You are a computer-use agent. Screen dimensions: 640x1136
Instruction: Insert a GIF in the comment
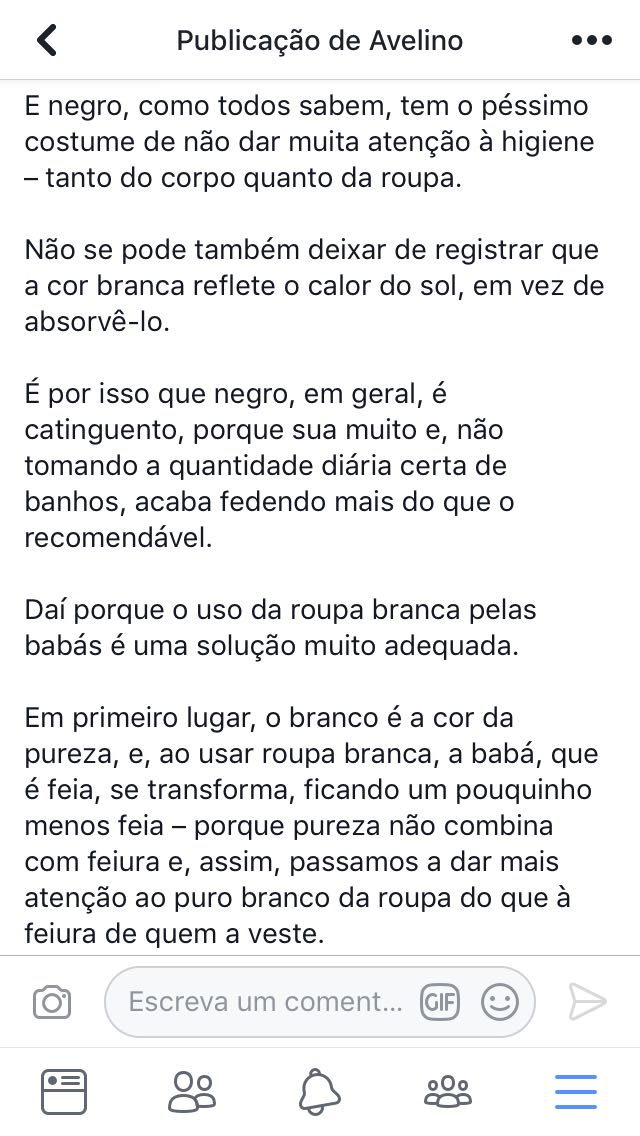click(439, 1002)
